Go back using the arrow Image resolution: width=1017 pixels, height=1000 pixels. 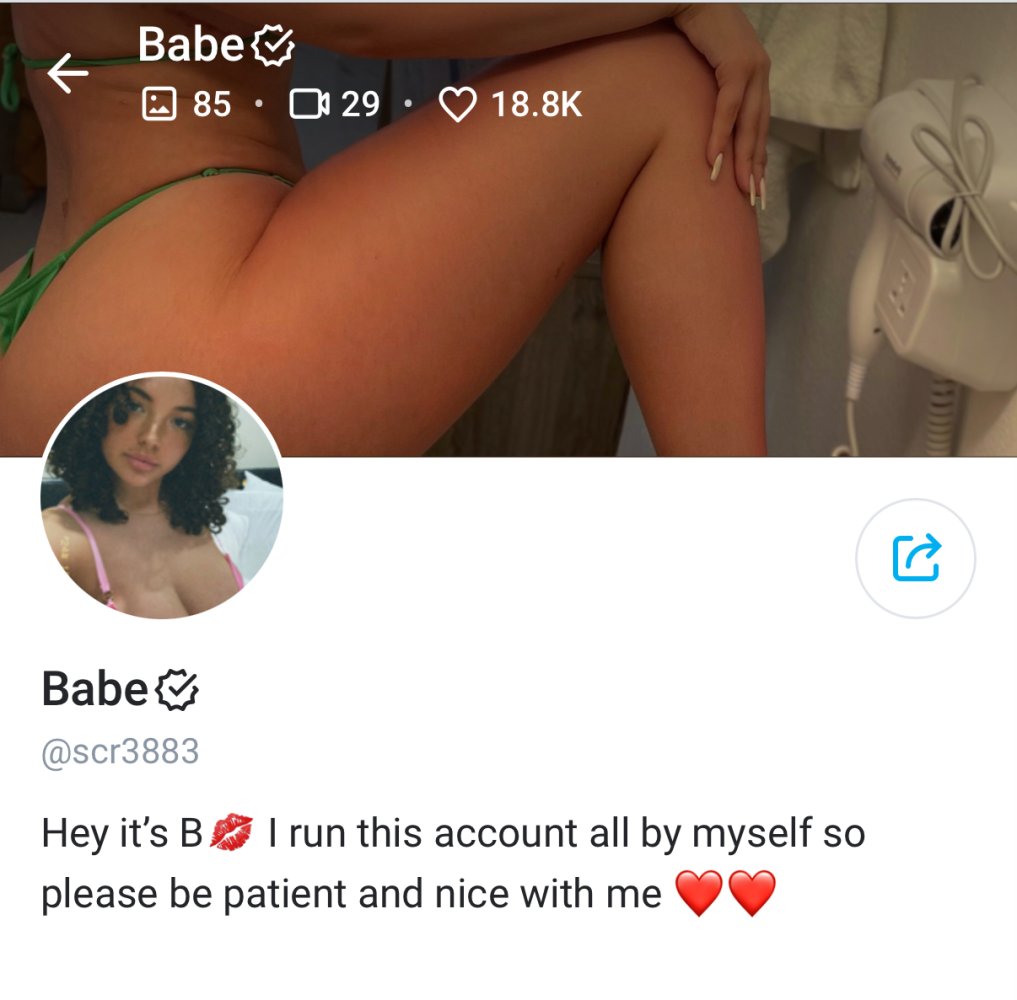[68, 74]
